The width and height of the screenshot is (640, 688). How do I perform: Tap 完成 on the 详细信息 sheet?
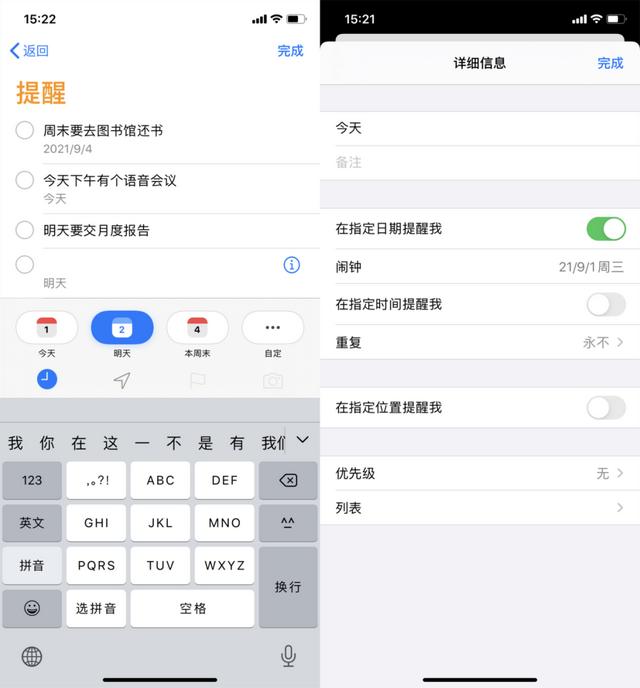pyautogui.click(x=610, y=63)
